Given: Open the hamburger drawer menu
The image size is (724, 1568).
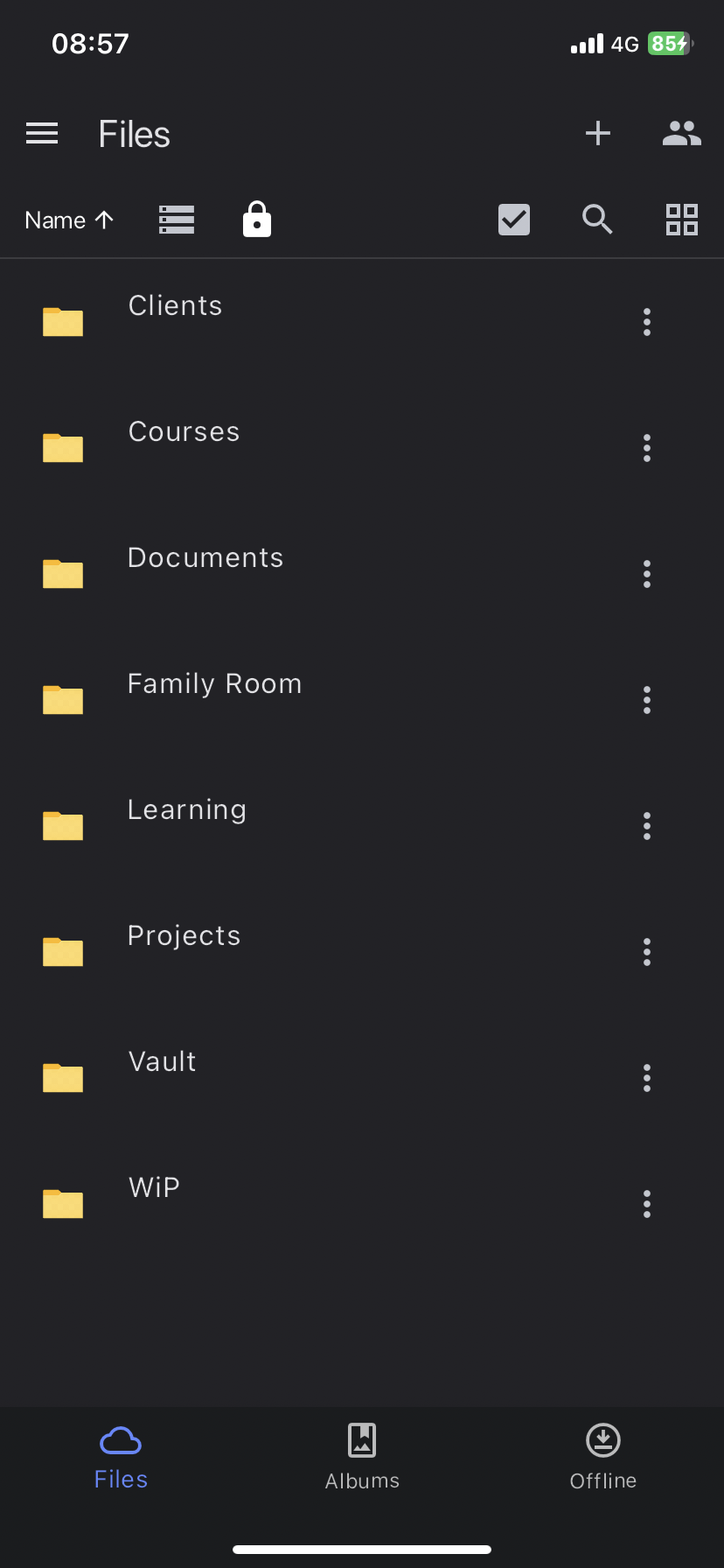Looking at the screenshot, I should click(x=42, y=133).
